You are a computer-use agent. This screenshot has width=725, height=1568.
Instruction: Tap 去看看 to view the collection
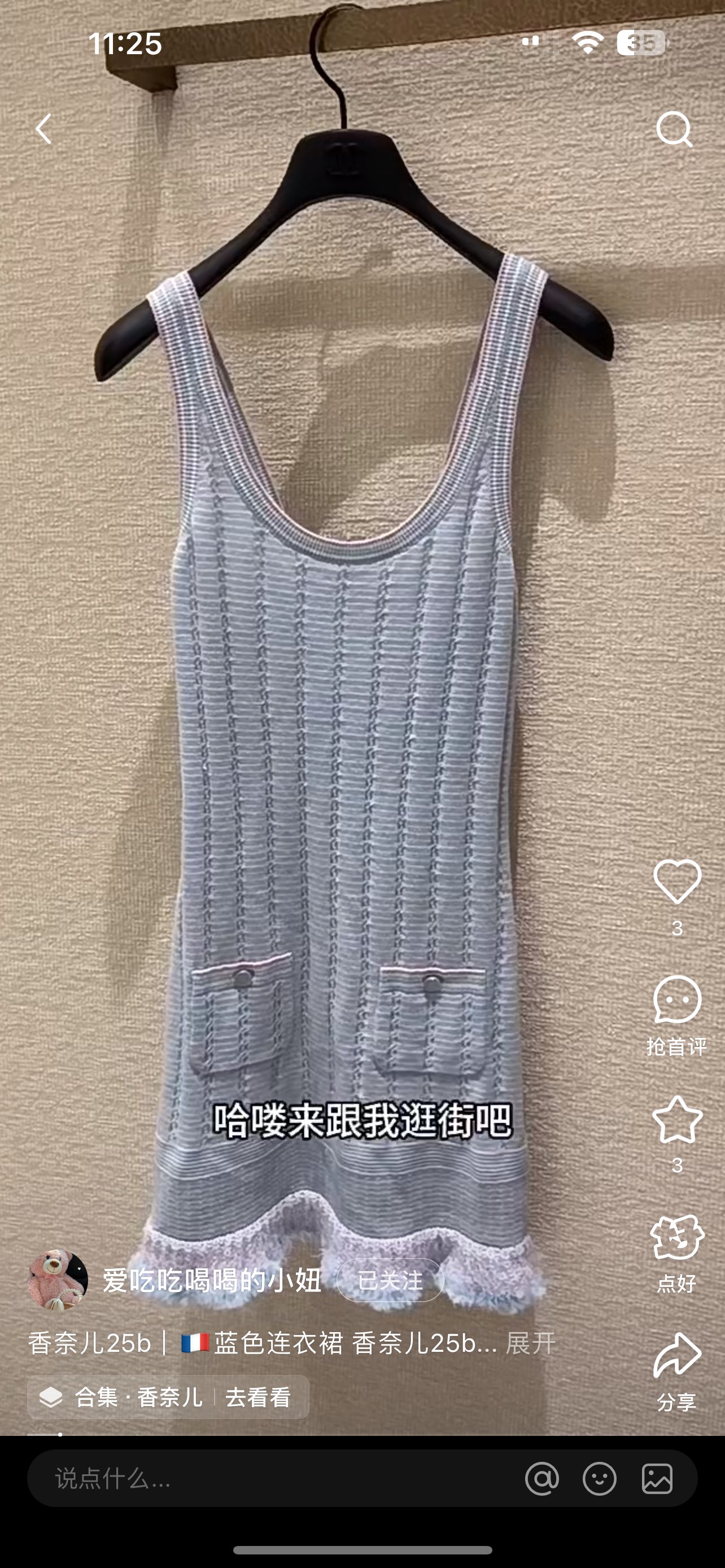point(258,1398)
